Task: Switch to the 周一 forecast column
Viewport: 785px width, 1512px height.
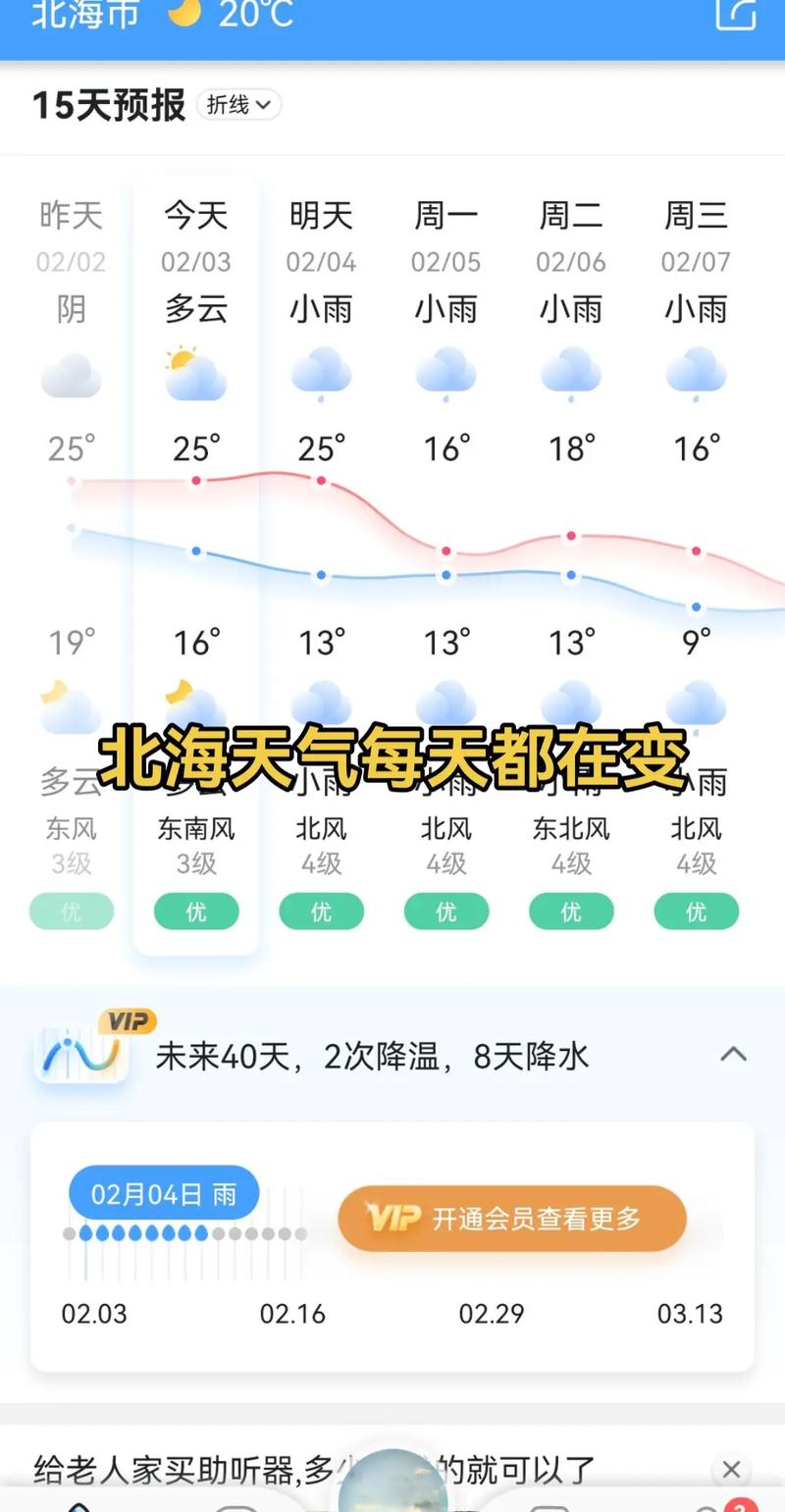Action: tap(446, 216)
